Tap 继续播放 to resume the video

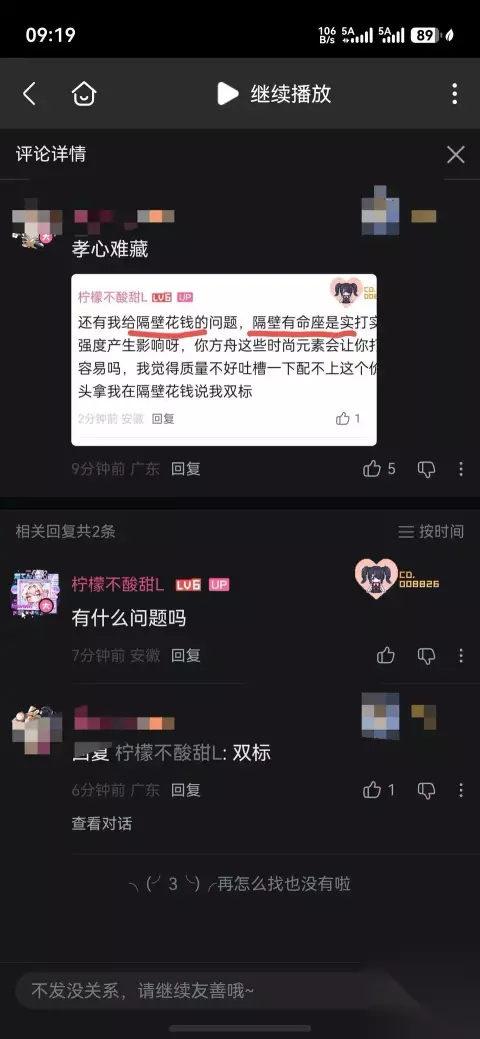coord(274,93)
